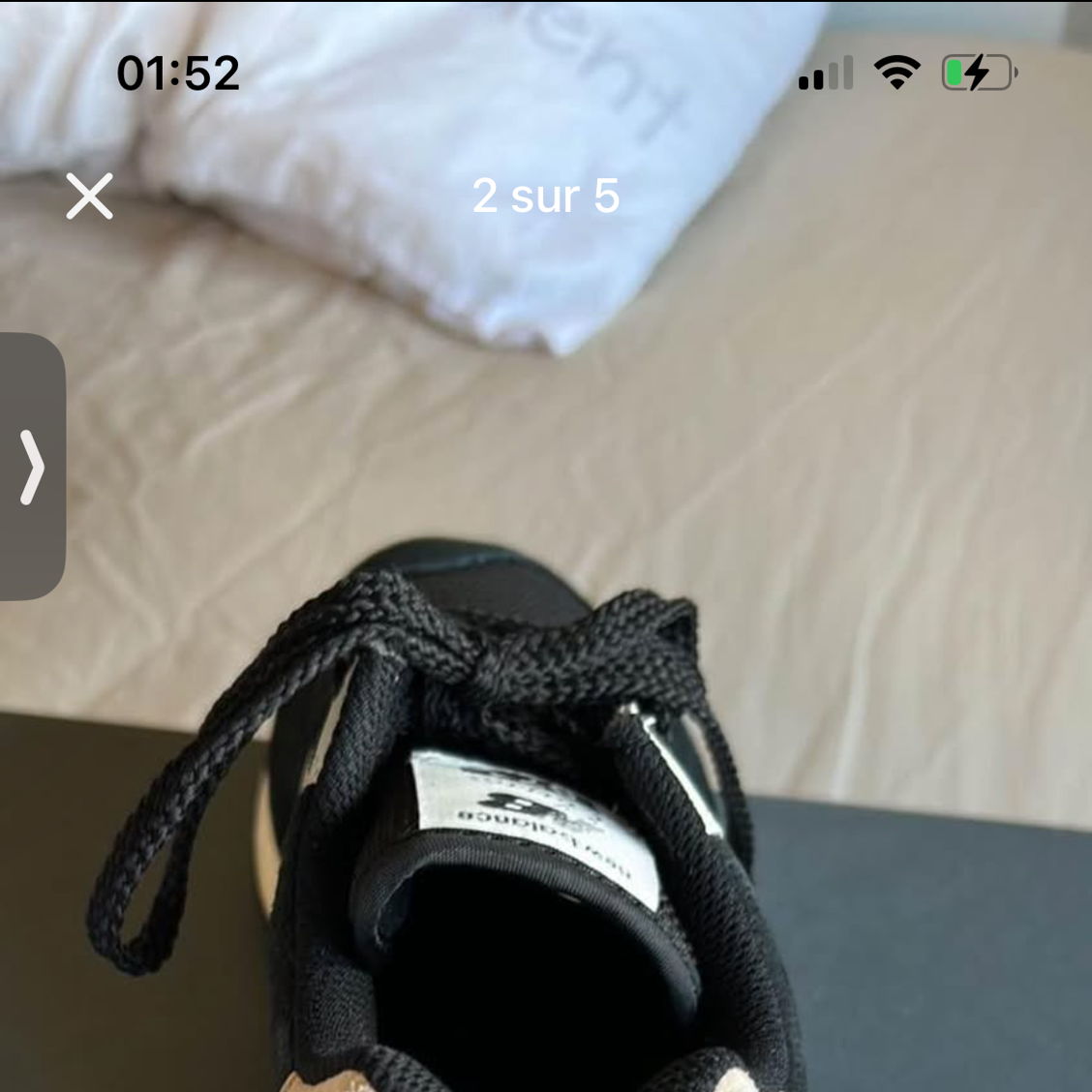Close the photo viewer

pyautogui.click(x=90, y=197)
